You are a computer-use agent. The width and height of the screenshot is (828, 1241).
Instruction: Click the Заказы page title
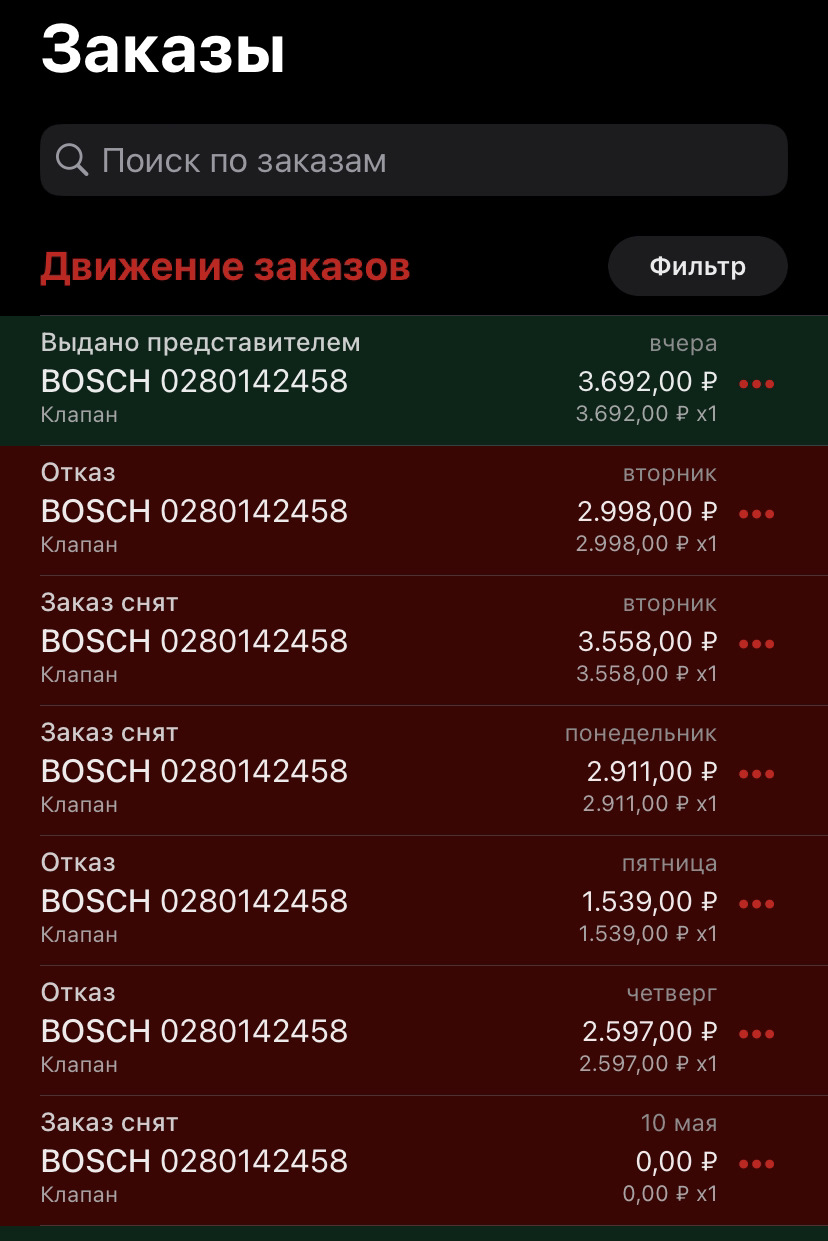(x=162, y=52)
